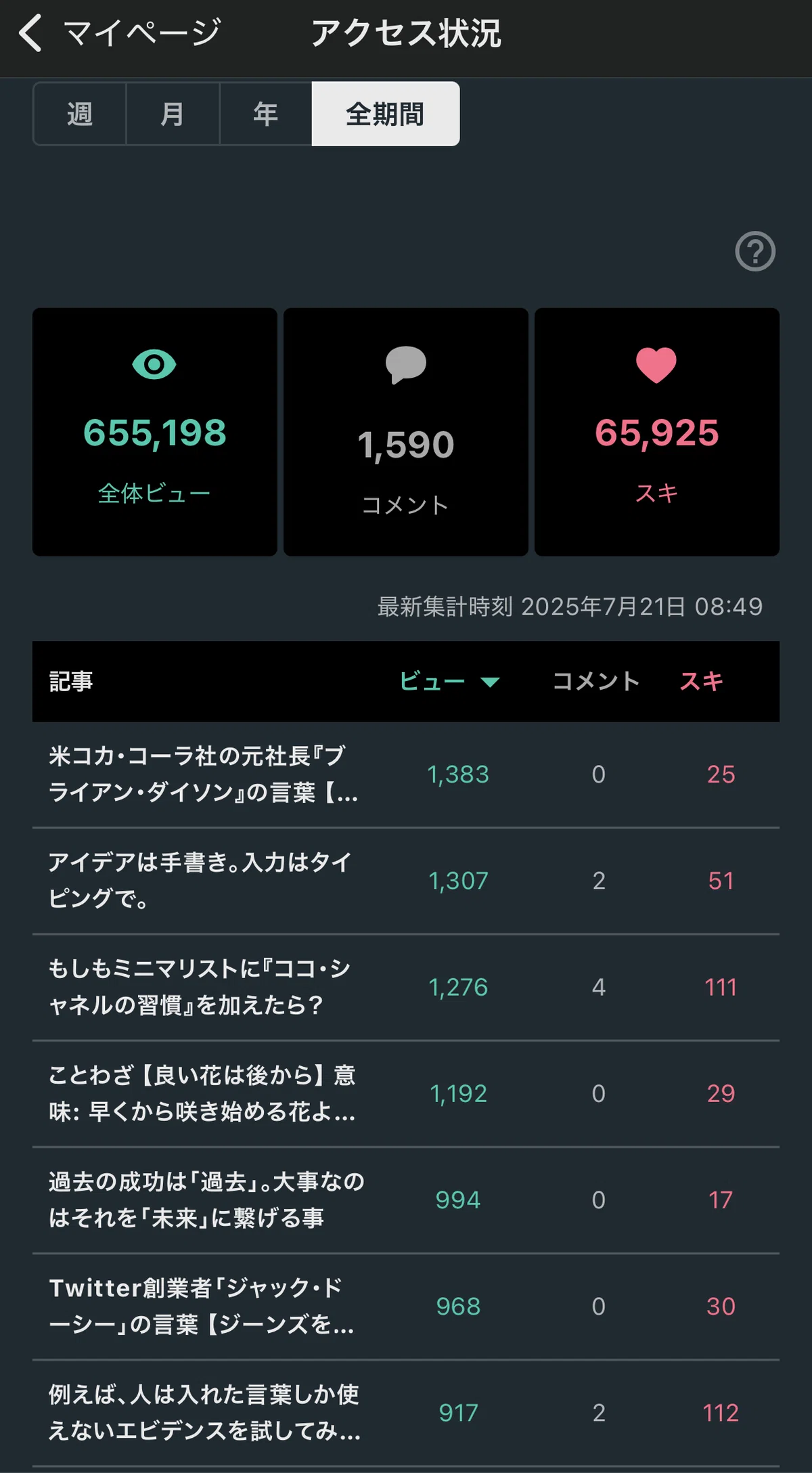Viewport: 812px width, 1473px height.
Task: Sort articles by コメント column
Action: (x=596, y=681)
